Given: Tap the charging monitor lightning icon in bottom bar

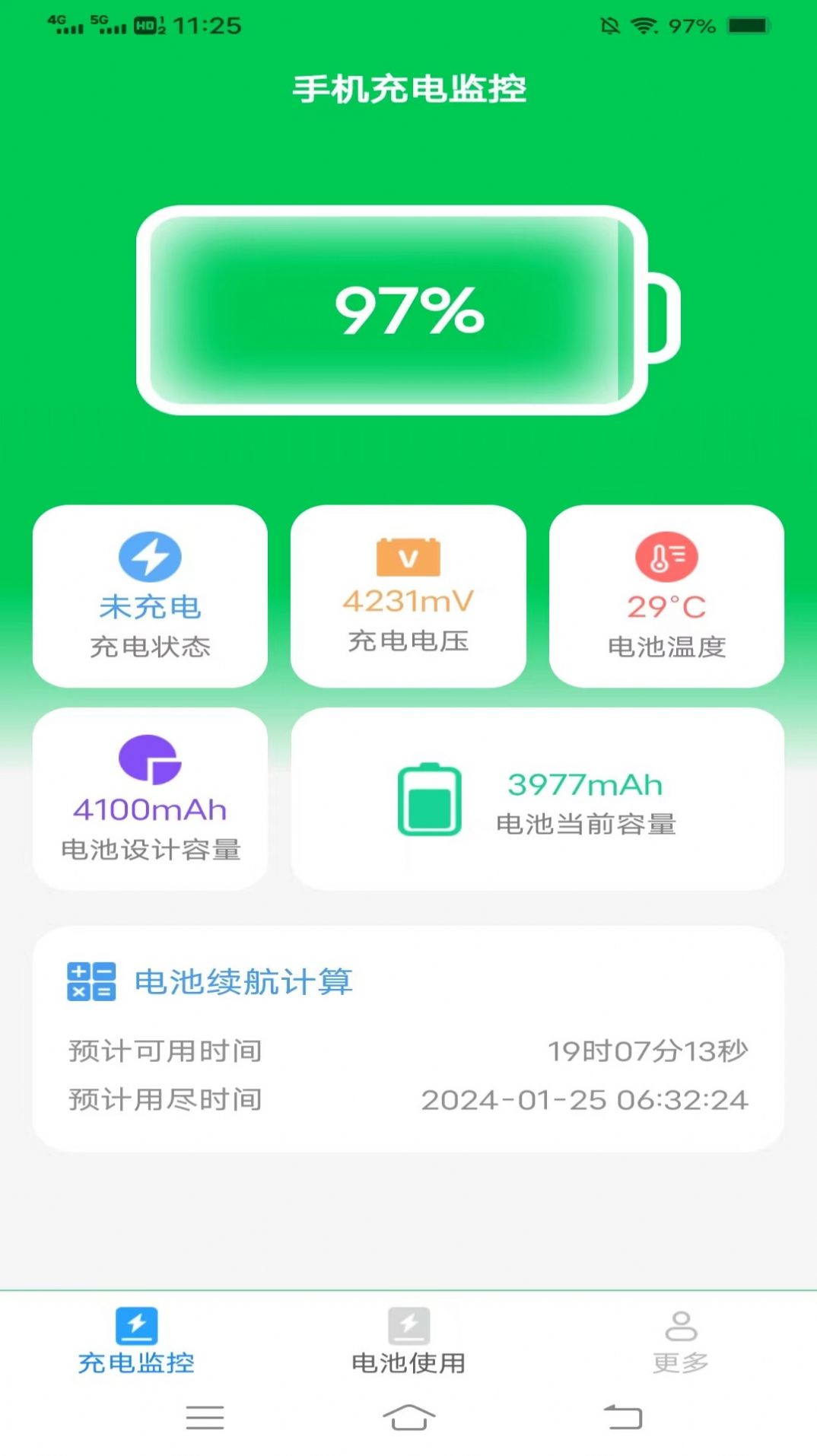Looking at the screenshot, I should coord(137,1321).
